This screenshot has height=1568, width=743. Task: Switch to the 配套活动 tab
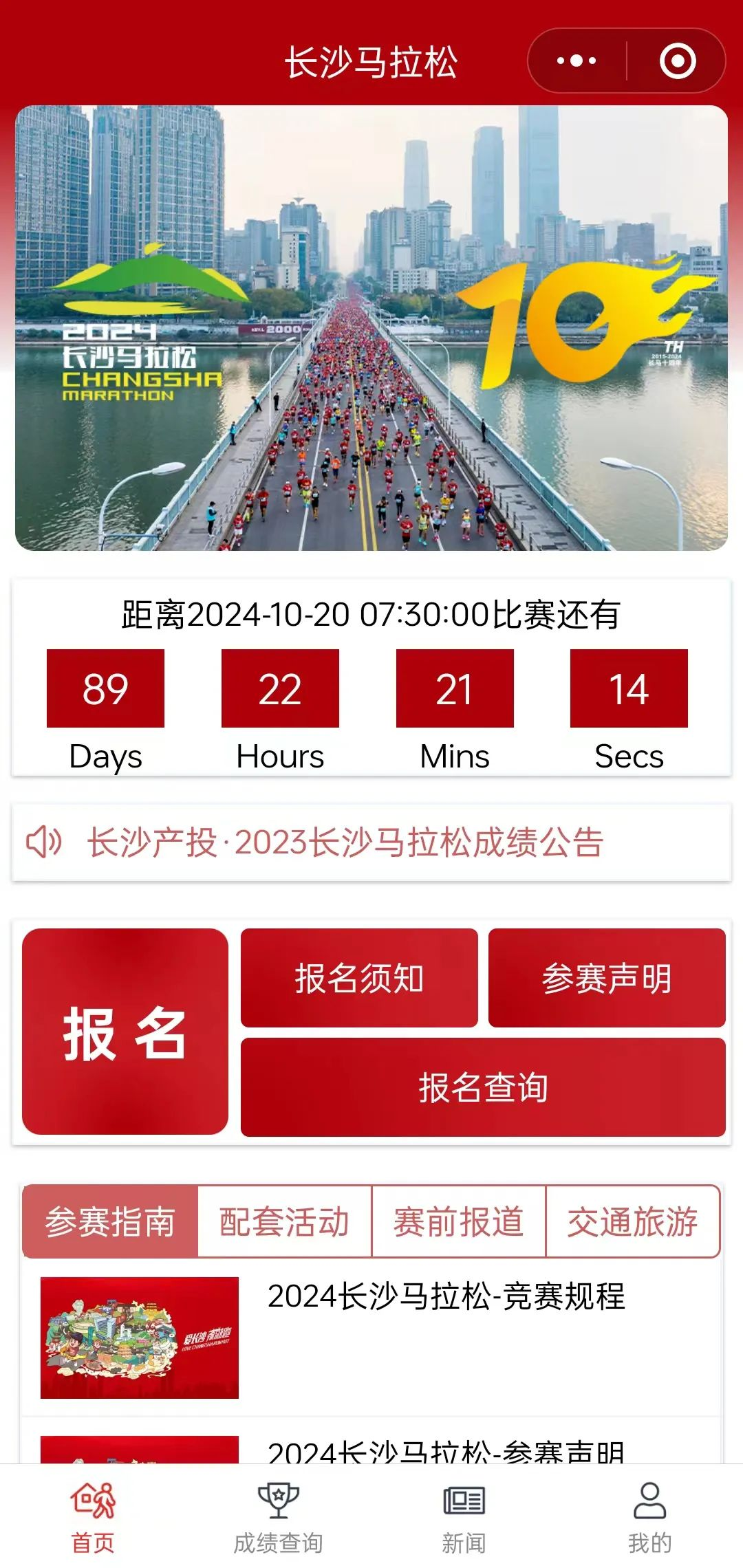click(x=284, y=1222)
